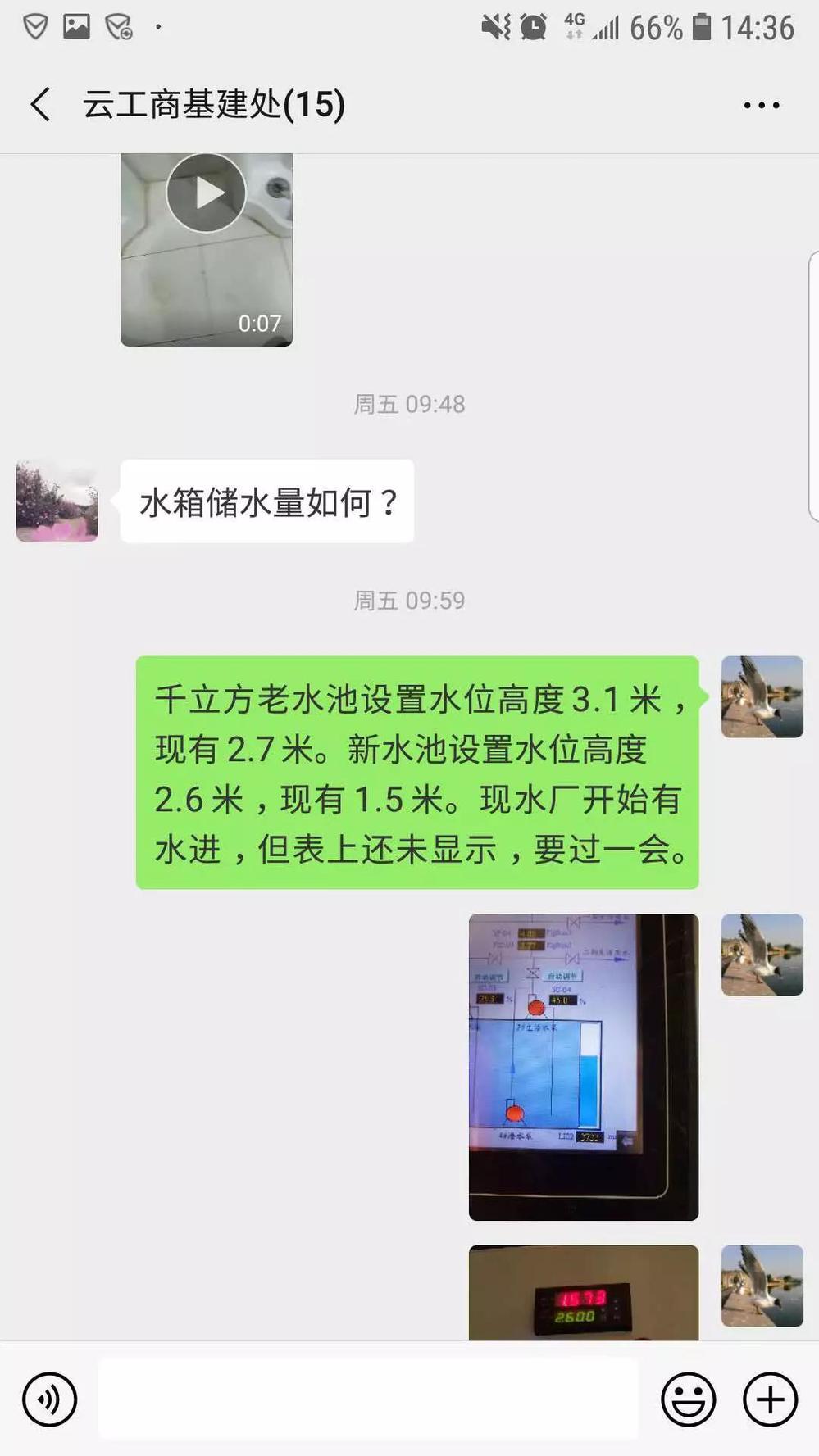This screenshot has height=1456, width=819.
Task: Open the water tank monitor screen photo
Action: [583, 1066]
